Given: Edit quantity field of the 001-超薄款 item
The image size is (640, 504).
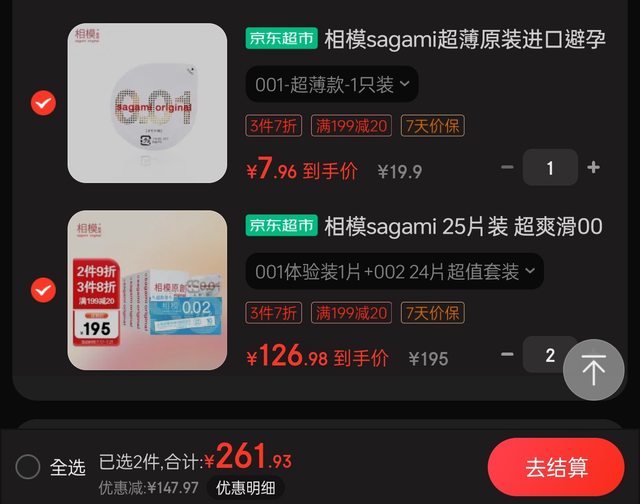Looking at the screenshot, I should click(550, 168).
